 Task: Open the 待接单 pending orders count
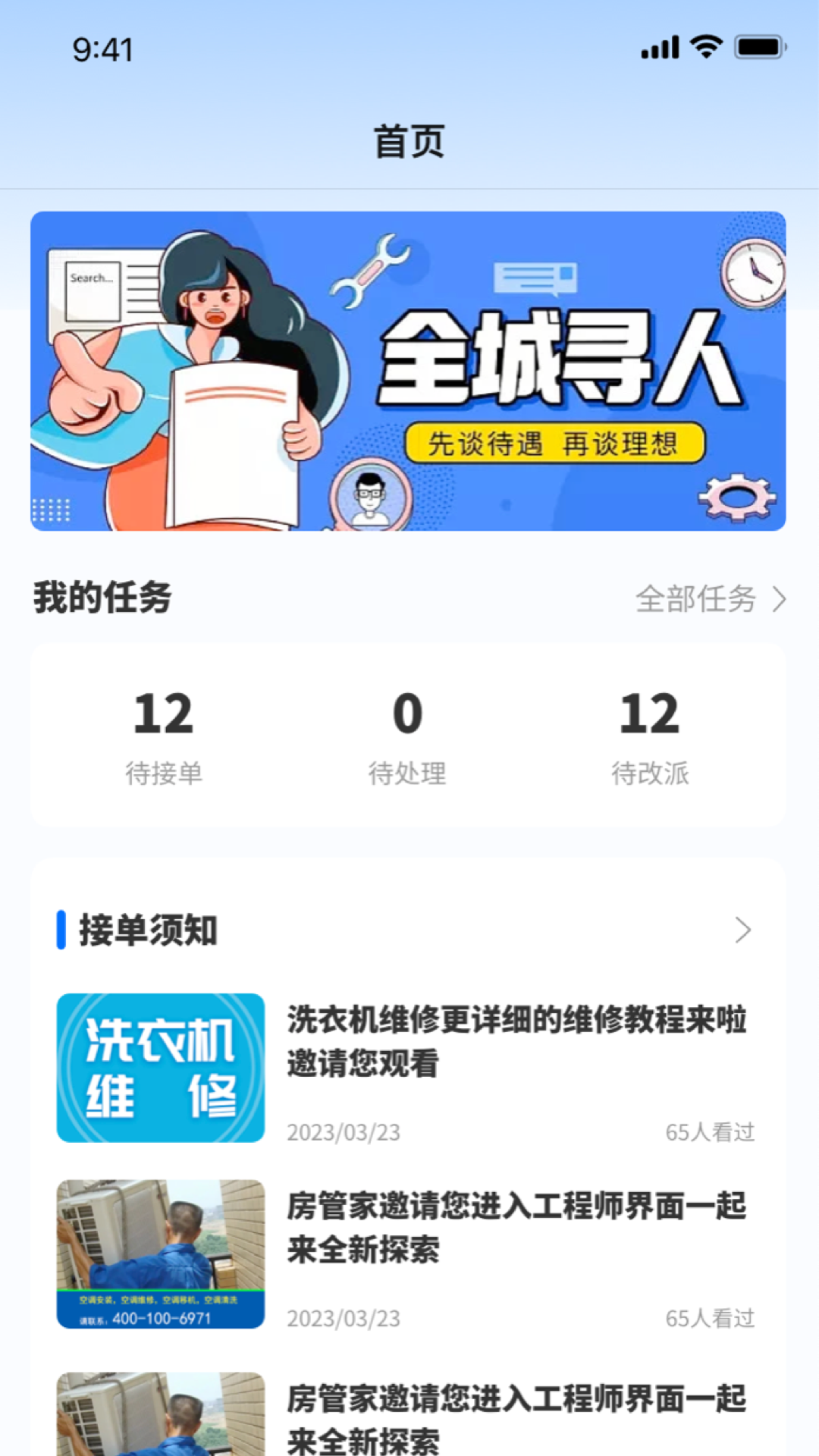[x=164, y=735]
